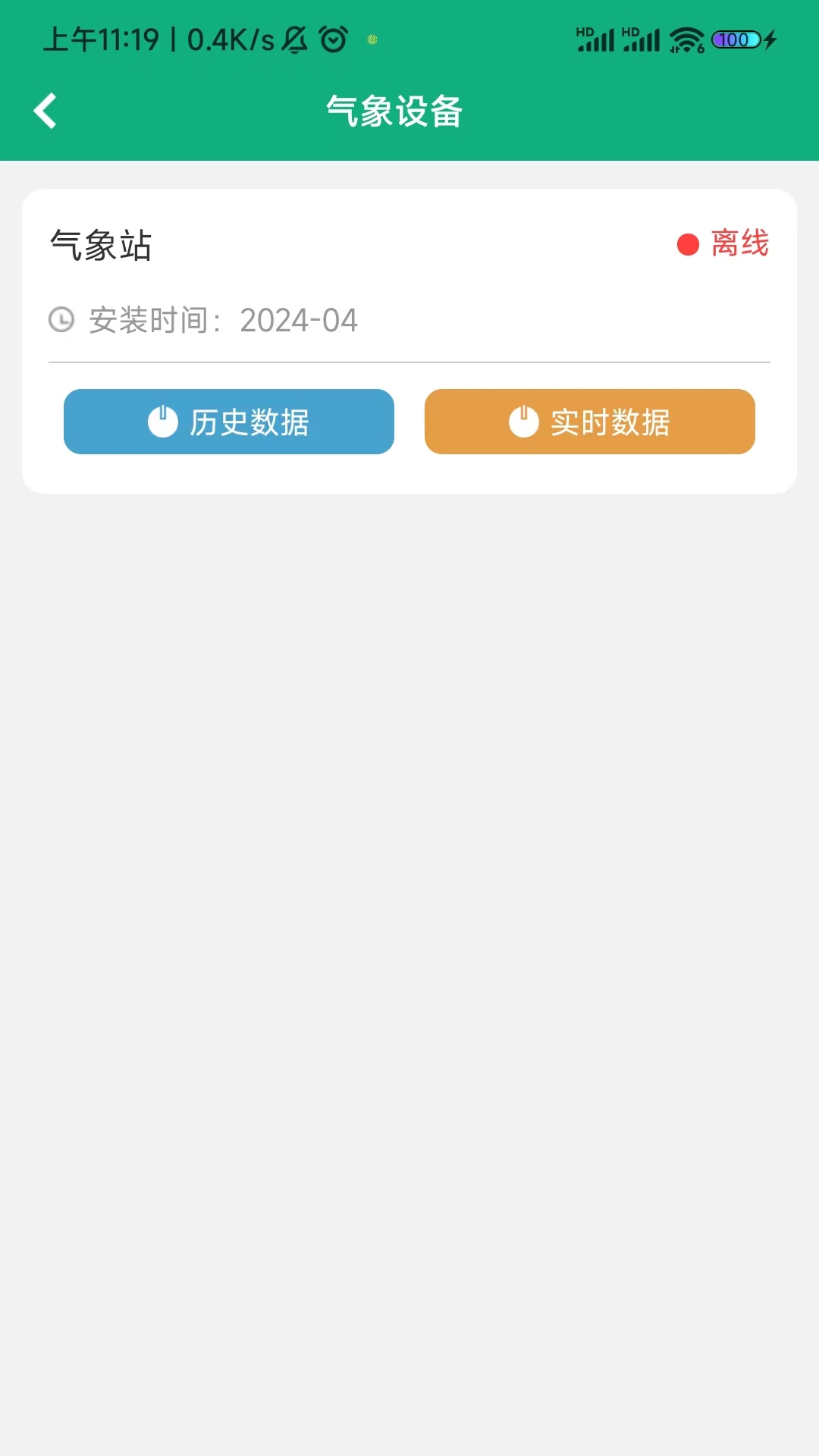Tap the pie icon inside 实时数据 button
Screen dimensions: 819x1456
[x=525, y=422]
